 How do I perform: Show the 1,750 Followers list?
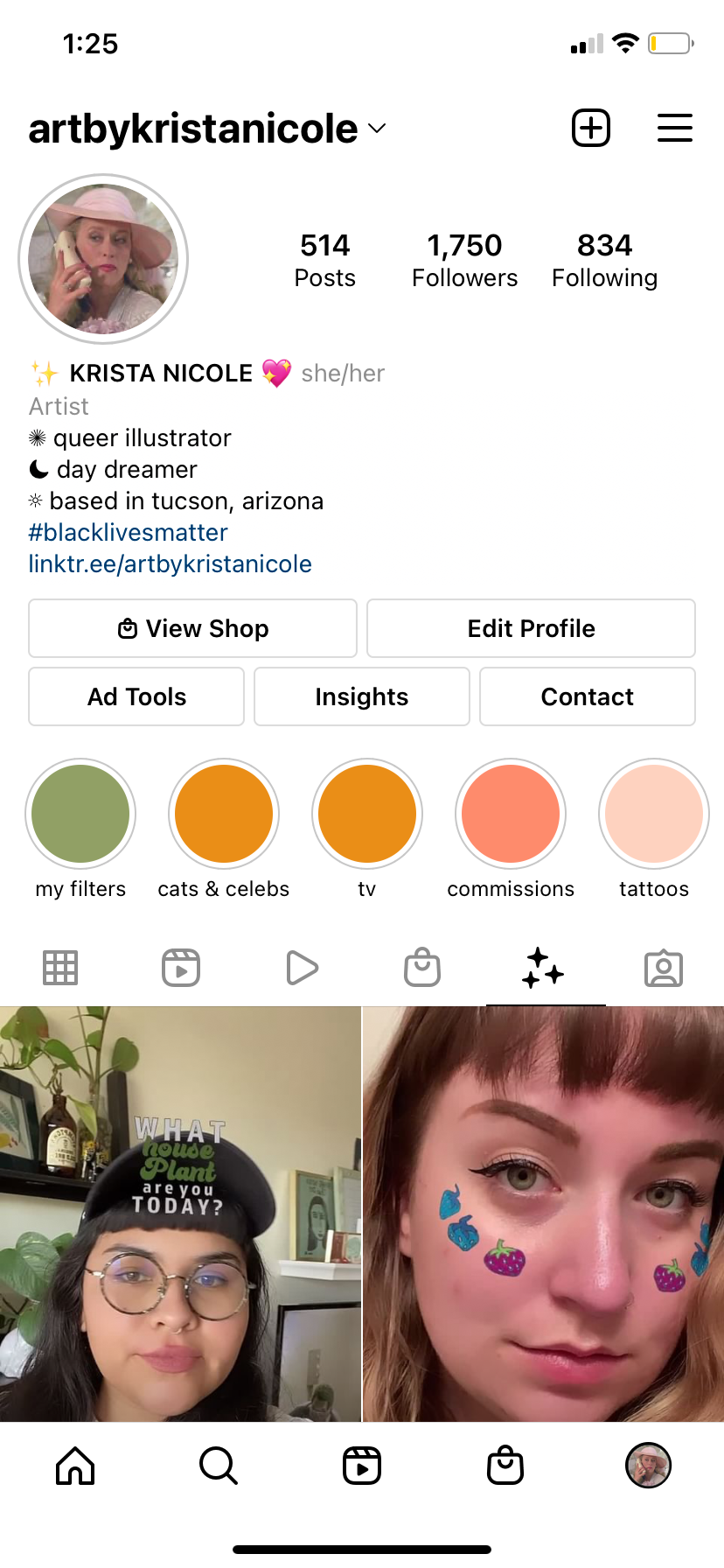464,259
